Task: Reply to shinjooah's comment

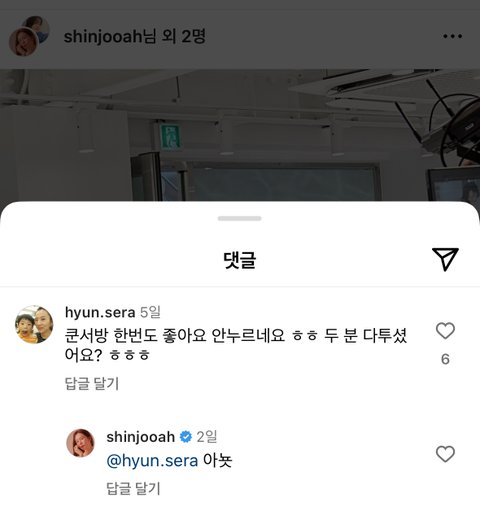Action: click(x=133, y=488)
